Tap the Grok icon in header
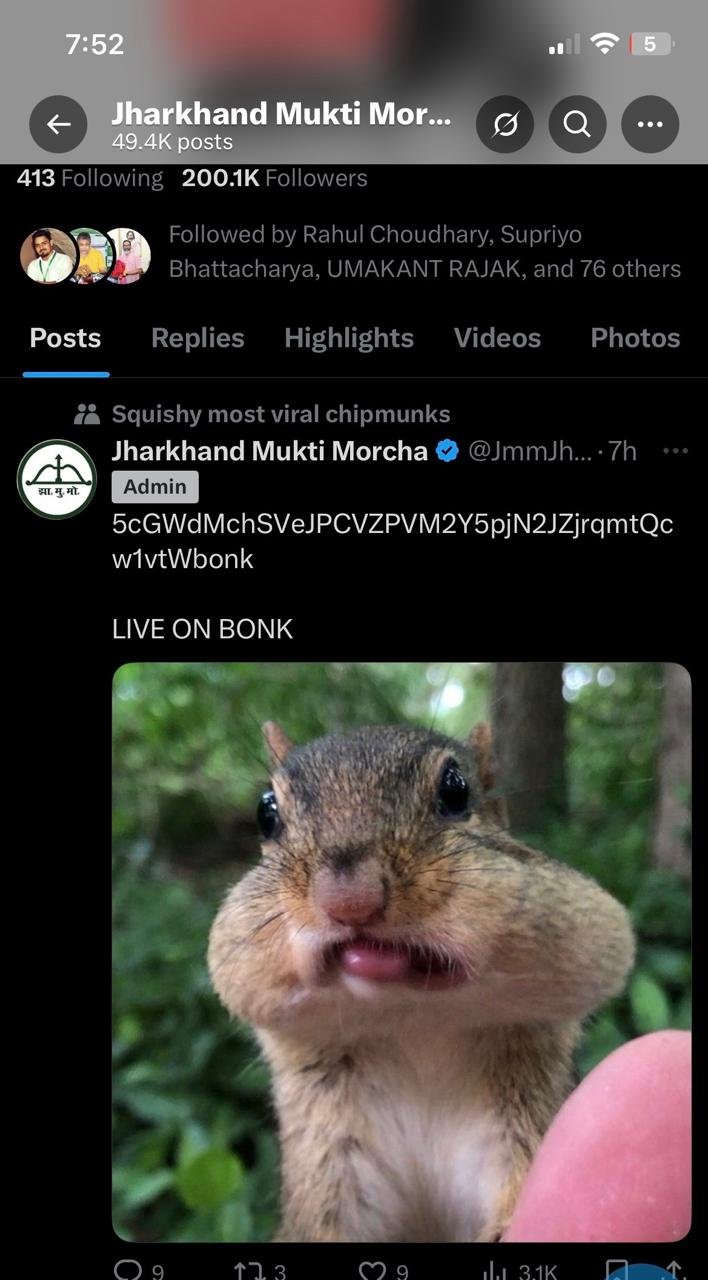Screen dimensions: 708x1280 click(x=505, y=124)
